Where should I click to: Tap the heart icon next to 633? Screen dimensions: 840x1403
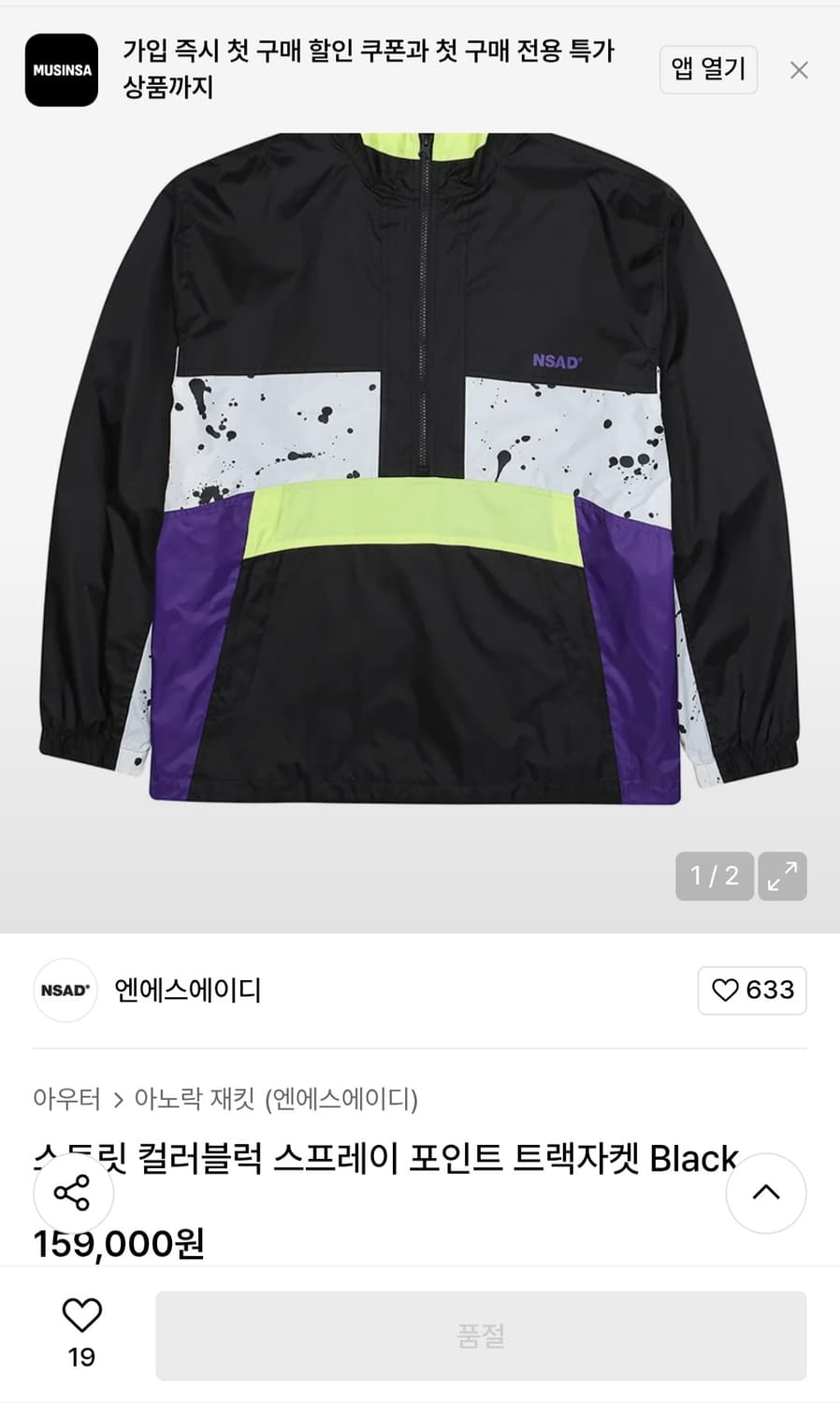click(728, 991)
